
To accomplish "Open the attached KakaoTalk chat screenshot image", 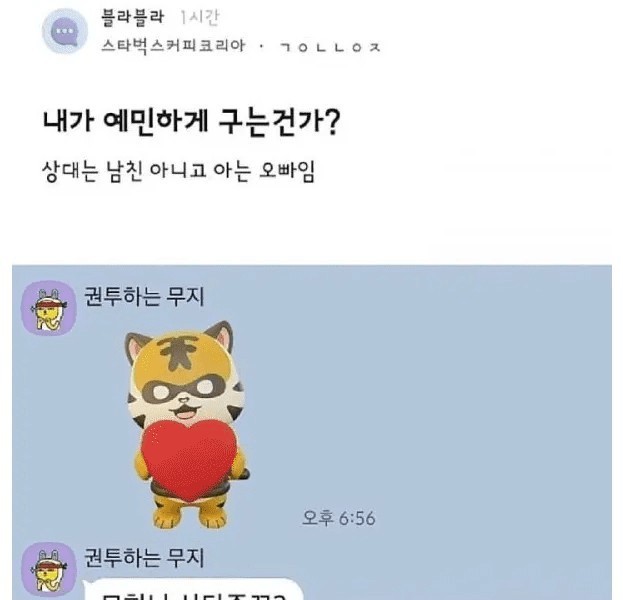I will (311, 432).
